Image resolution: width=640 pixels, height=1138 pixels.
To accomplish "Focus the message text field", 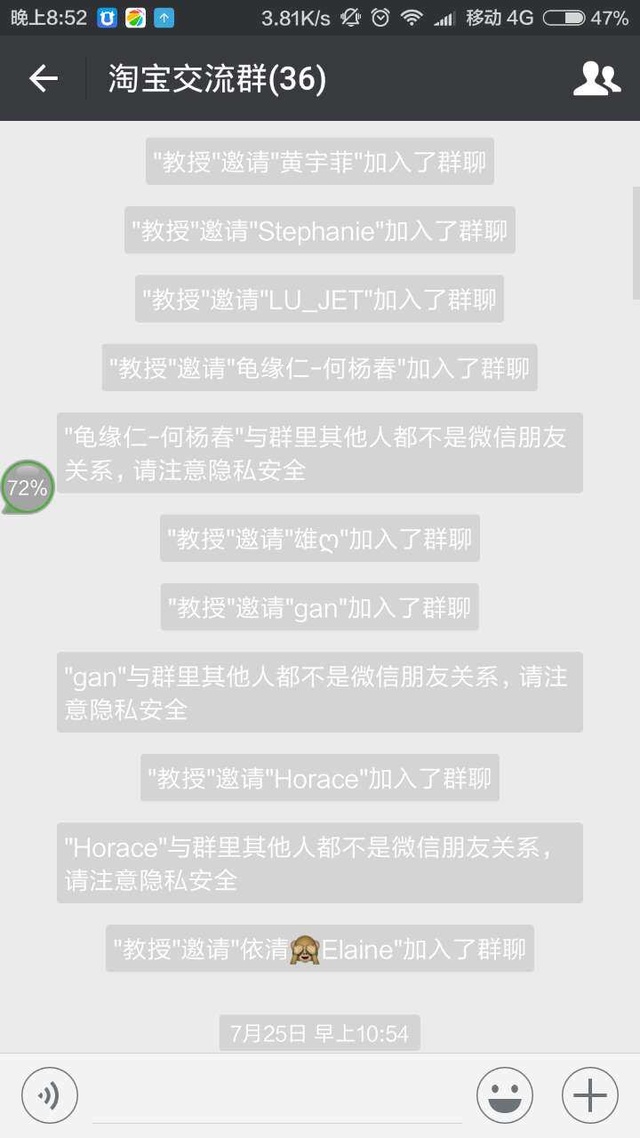I will [x=277, y=1096].
